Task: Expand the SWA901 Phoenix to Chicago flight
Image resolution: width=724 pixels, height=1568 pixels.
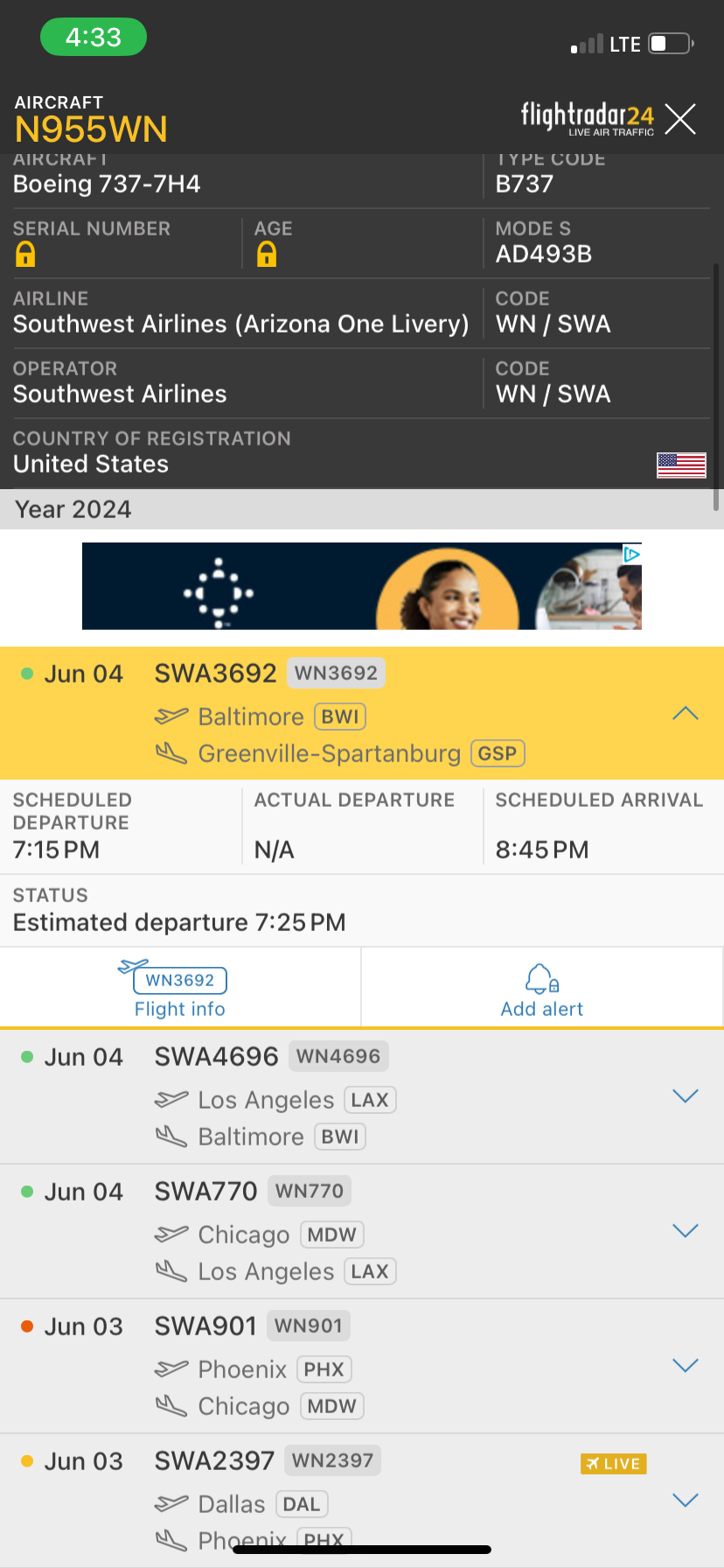Action: coord(685,1366)
